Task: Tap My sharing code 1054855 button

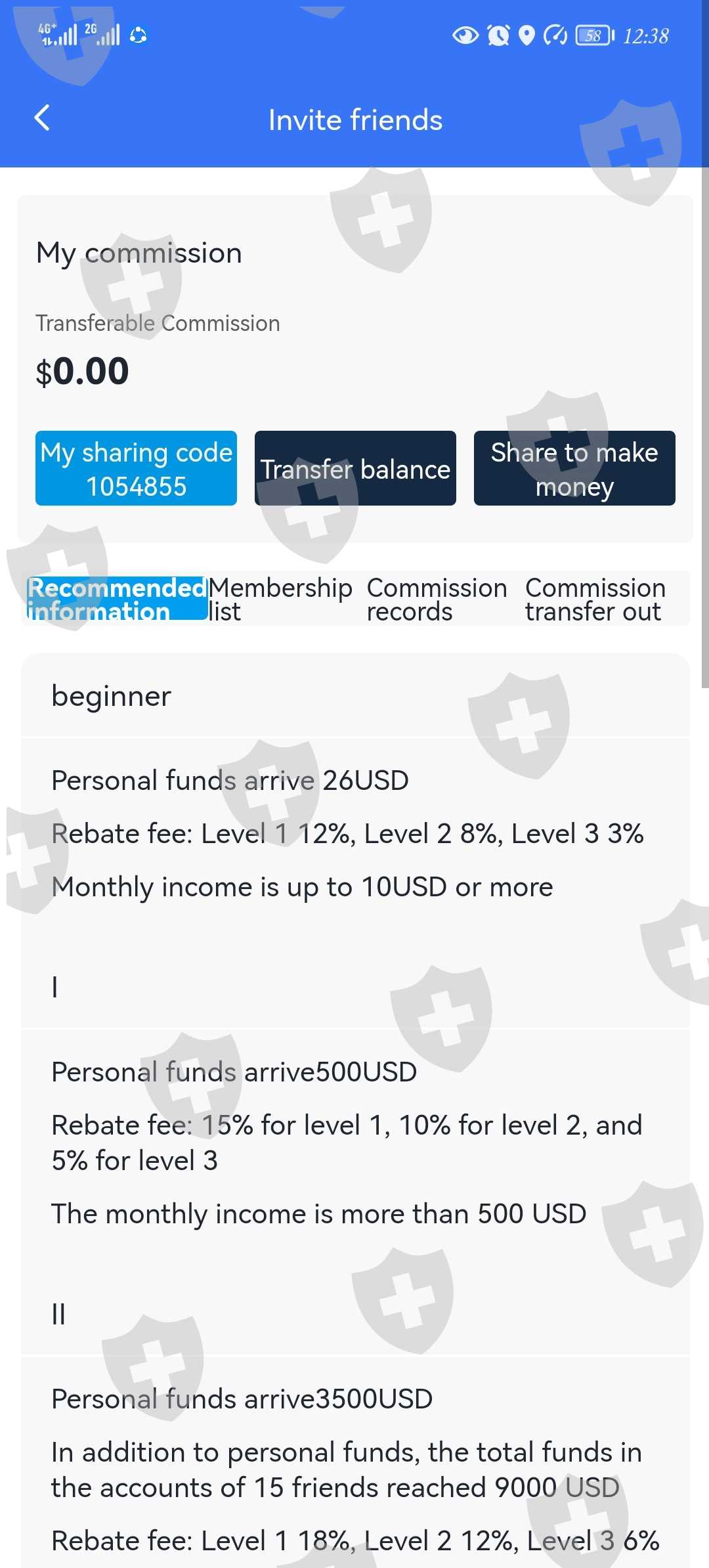Action: (136, 468)
